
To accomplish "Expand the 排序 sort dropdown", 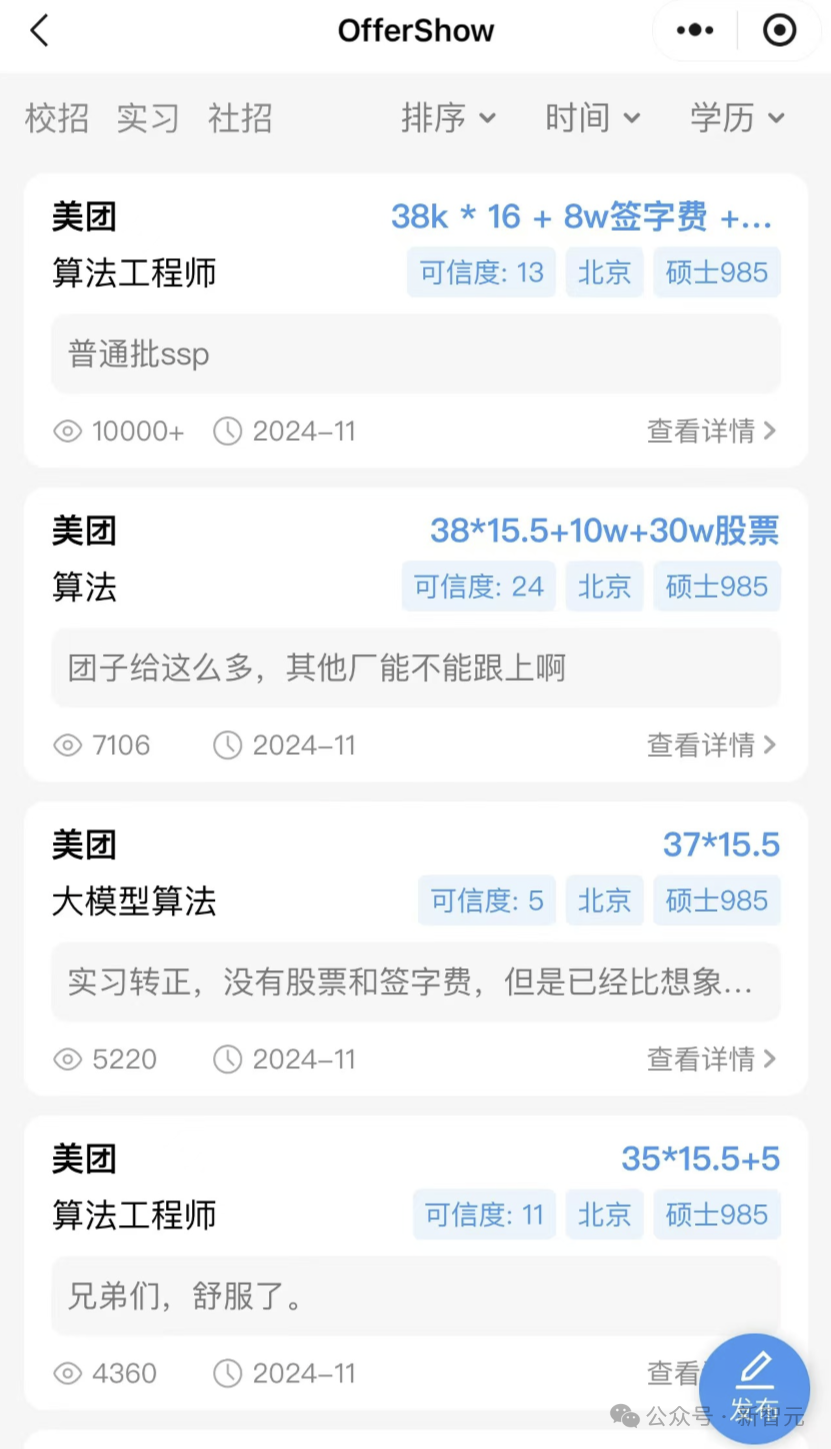I will (449, 118).
